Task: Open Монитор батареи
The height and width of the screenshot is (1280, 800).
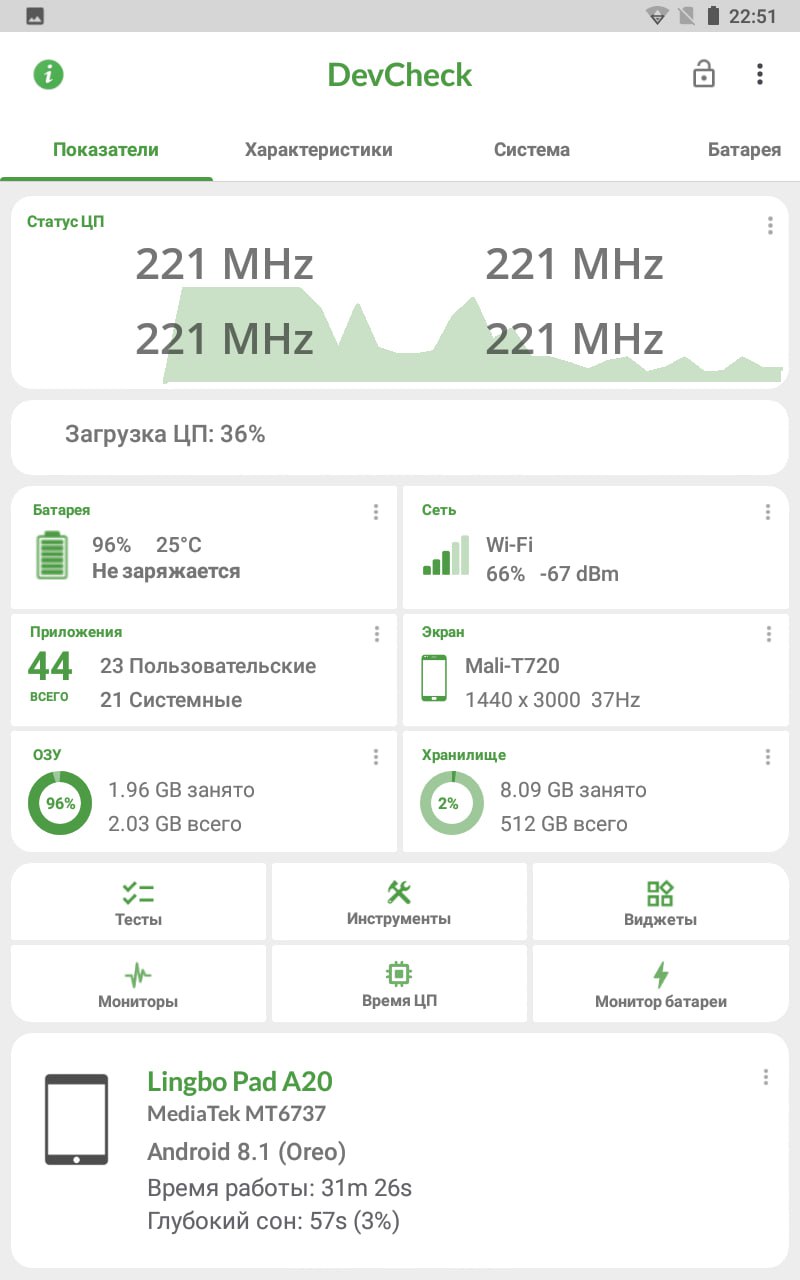Action: point(661,984)
